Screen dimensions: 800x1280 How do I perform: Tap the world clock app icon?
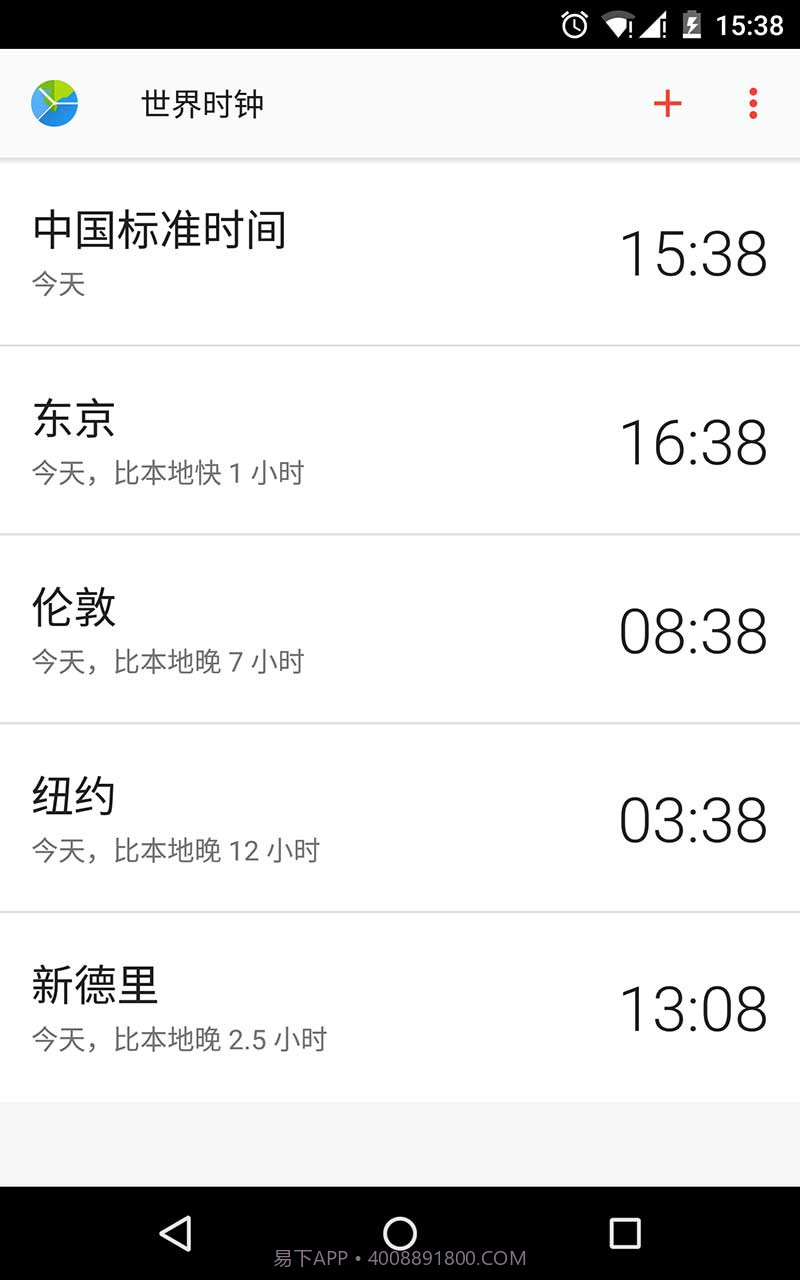tap(55, 102)
